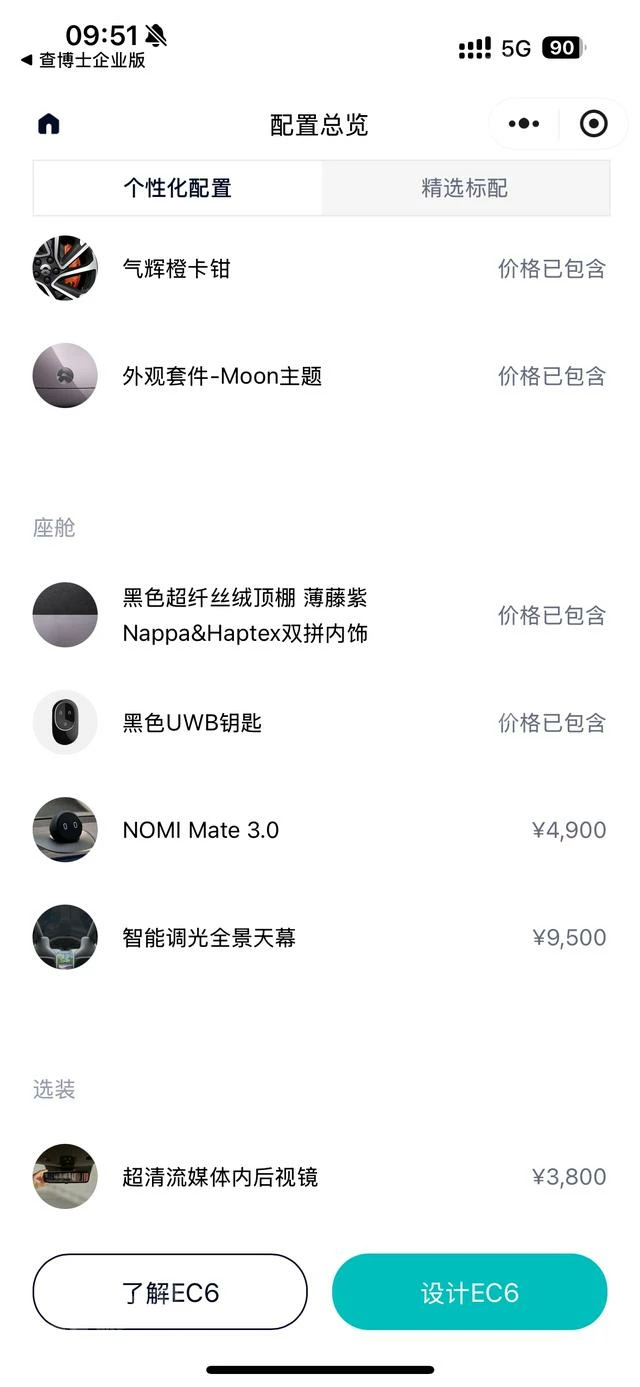Close the mini program with the circle icon
This screenshot has width=640, height=1387.
click(593, 124)
